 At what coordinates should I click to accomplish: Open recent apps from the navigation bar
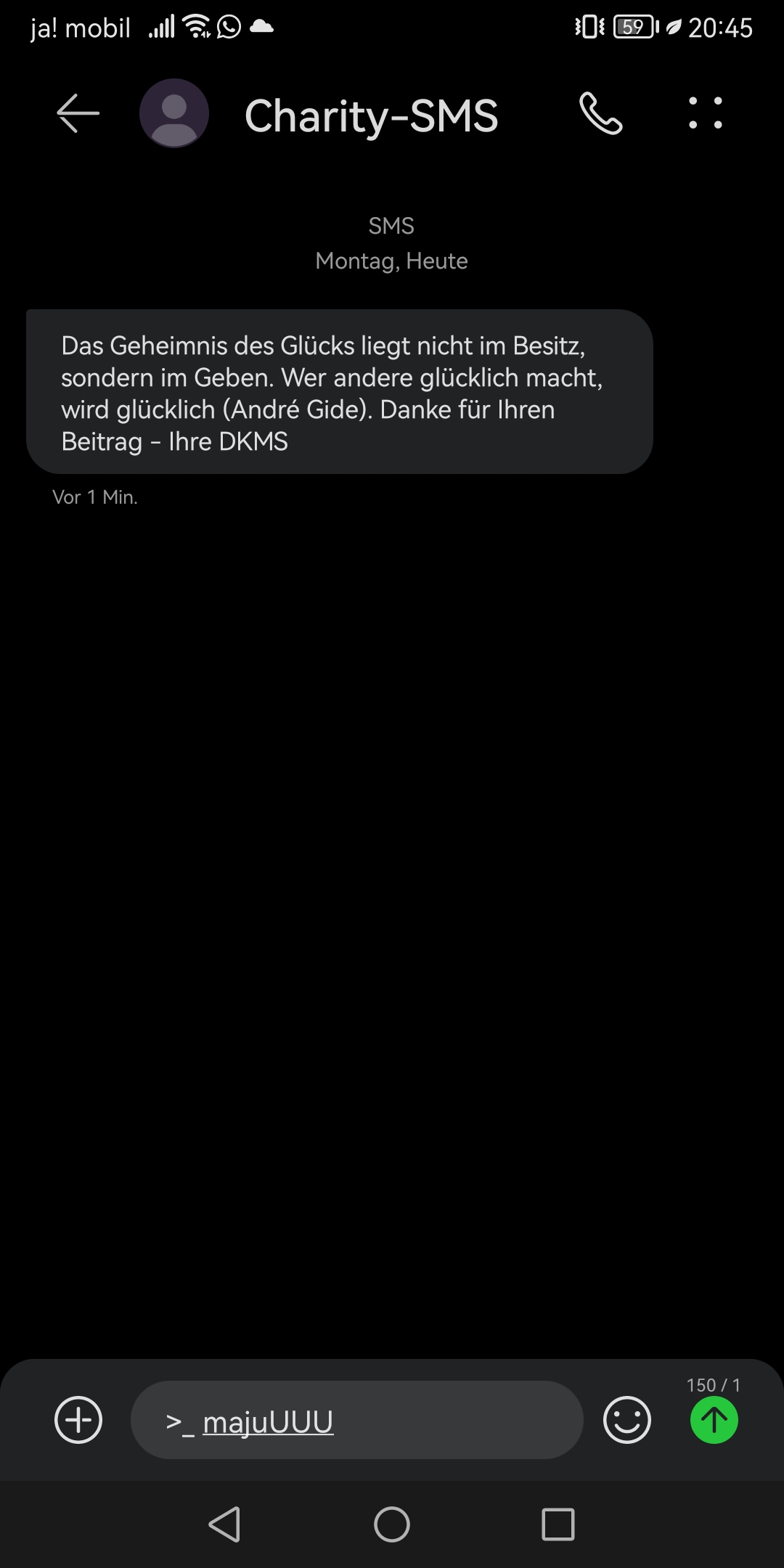point(558,1524)
